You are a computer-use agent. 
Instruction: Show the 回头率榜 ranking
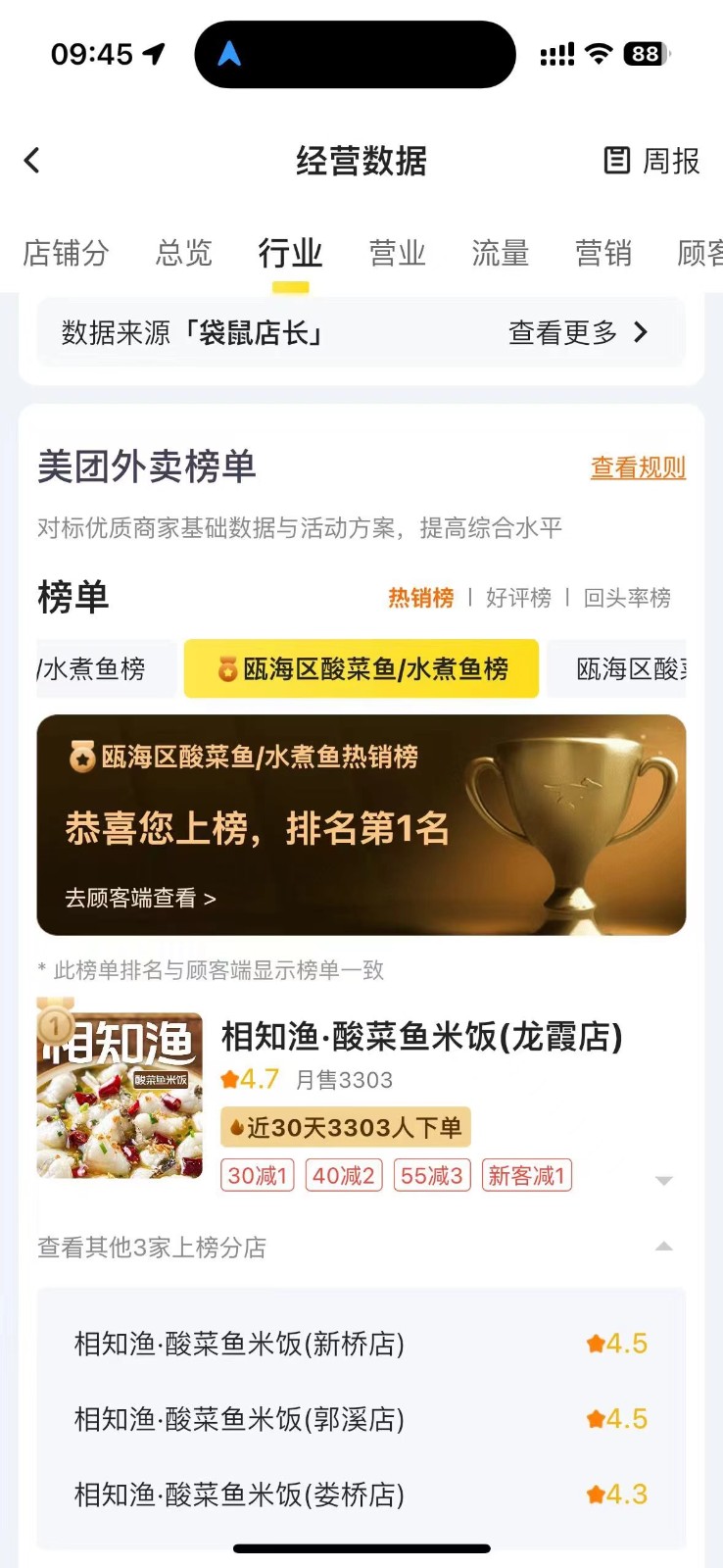[627, 598]
